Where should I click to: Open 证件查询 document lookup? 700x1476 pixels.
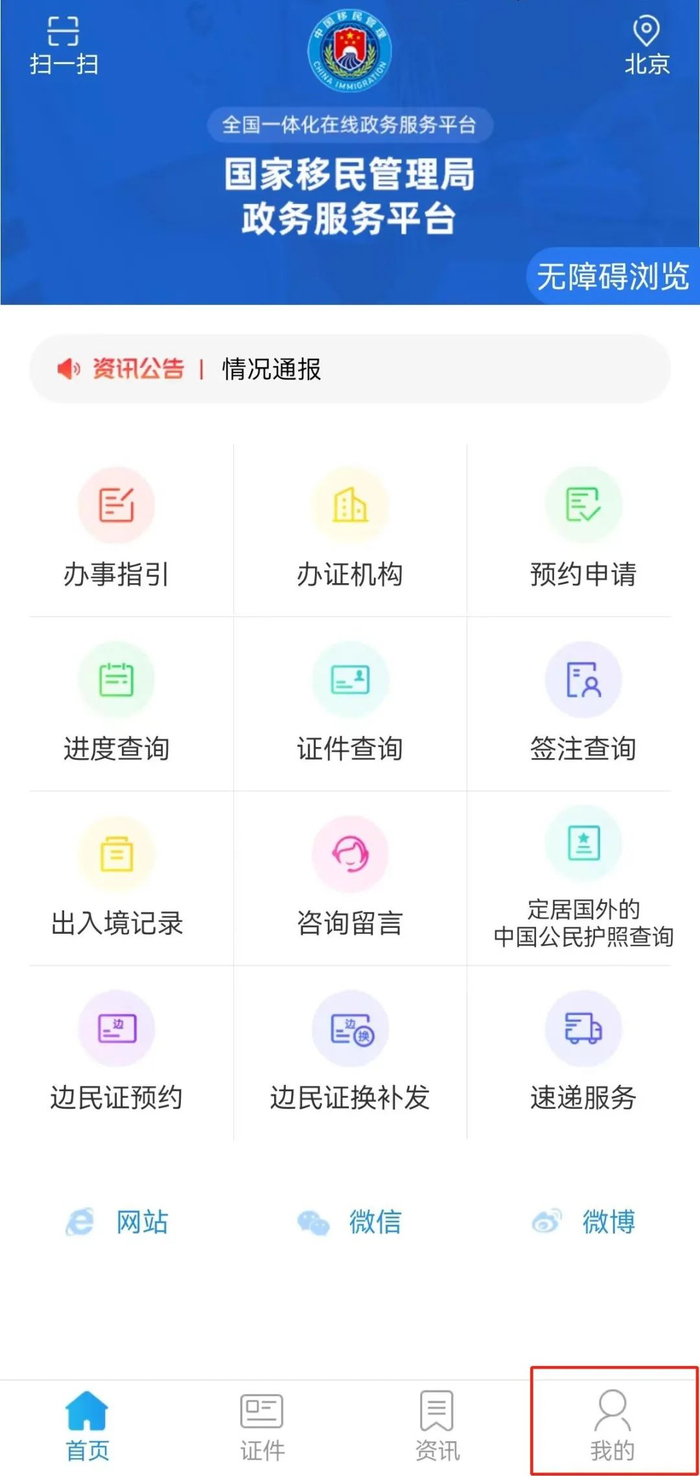pos(350,704)
